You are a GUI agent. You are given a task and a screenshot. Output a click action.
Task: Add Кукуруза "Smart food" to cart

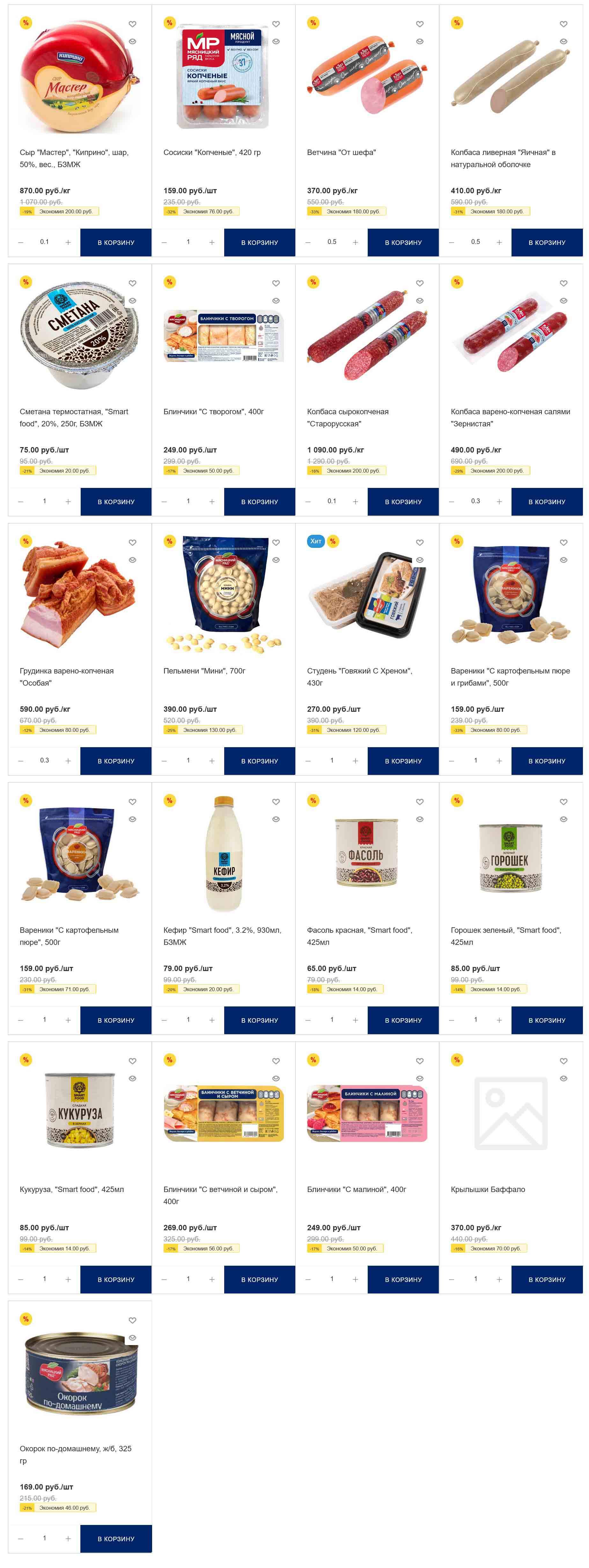tap(116, 1279)
